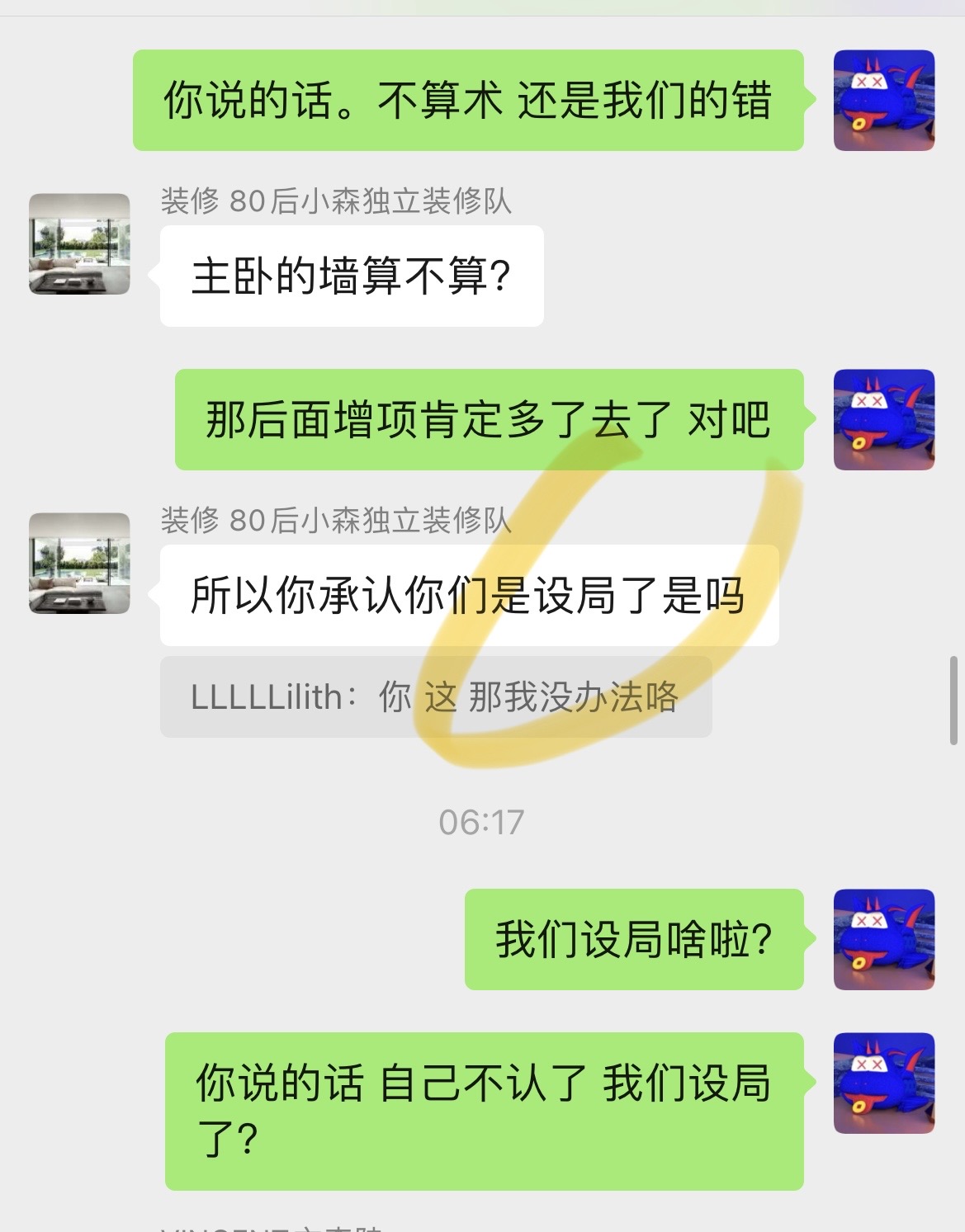Open sender avatar beside "主卧的墙算不算?"
Screen dimensions: 965x1232
click(x=79, y=244)
